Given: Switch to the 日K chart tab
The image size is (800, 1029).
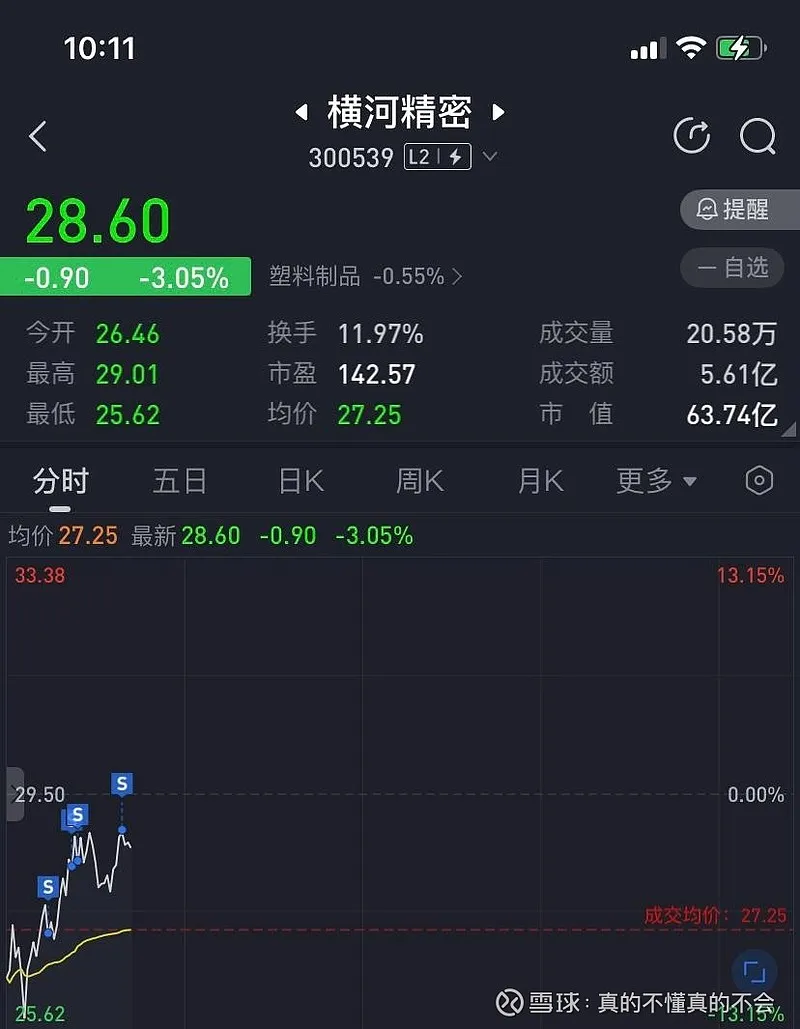Looking at the screenshot, I should coord(301,481).
